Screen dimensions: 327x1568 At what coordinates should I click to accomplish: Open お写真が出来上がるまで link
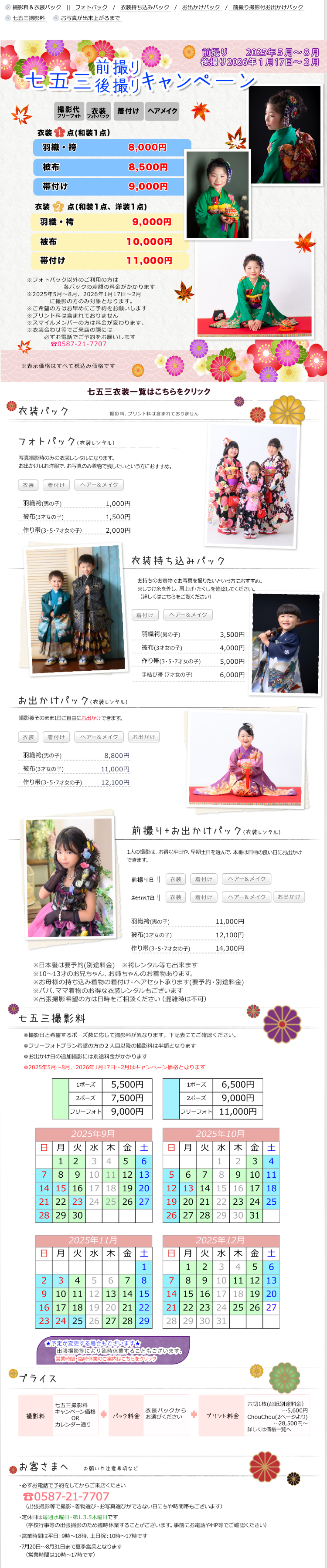point(89,18)
